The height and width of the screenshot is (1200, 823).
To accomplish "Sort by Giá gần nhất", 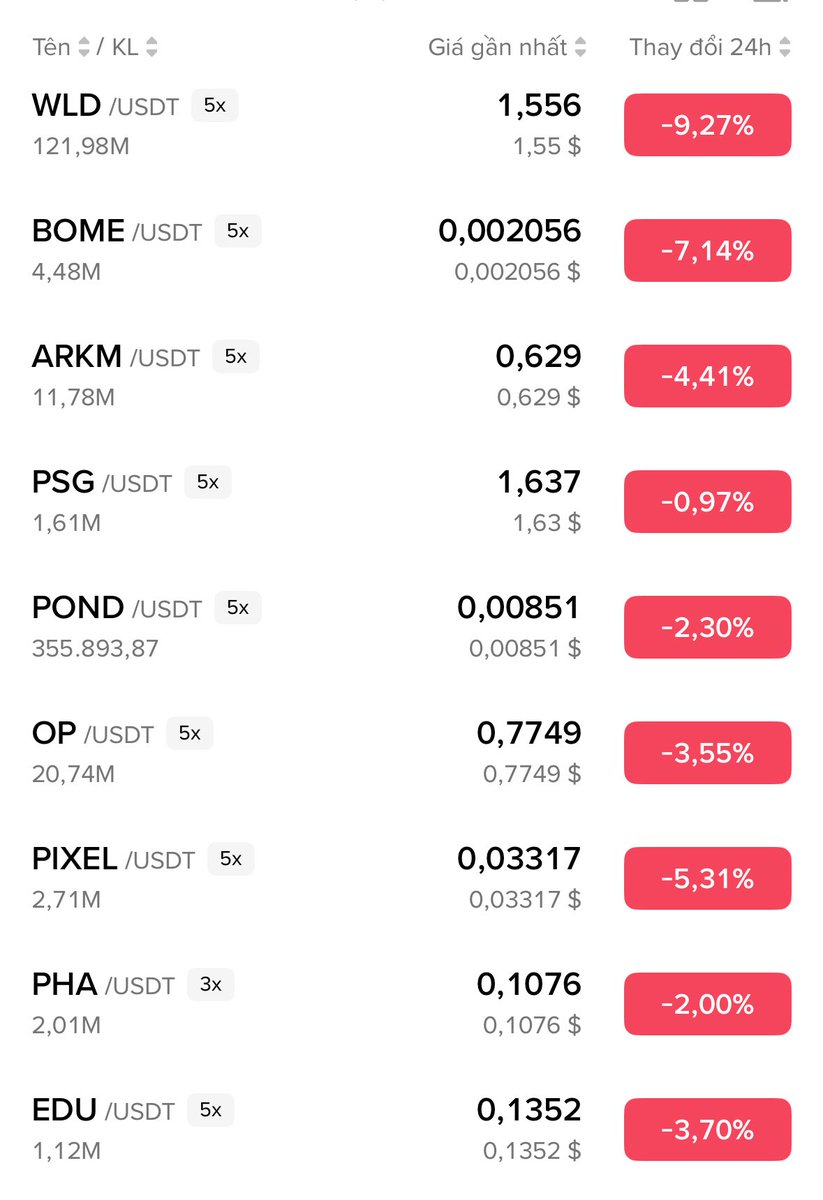I will (x=507, y=47).
